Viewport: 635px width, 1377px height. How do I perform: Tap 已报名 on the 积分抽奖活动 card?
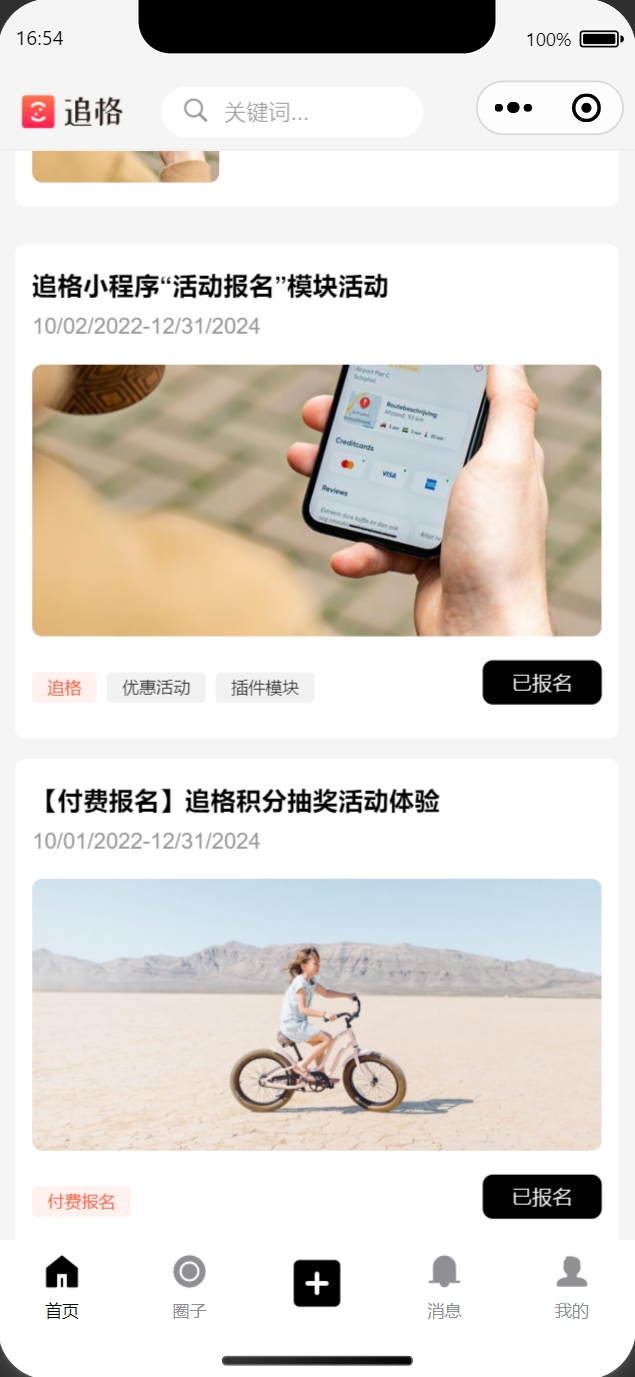[x=541, y=1197]
